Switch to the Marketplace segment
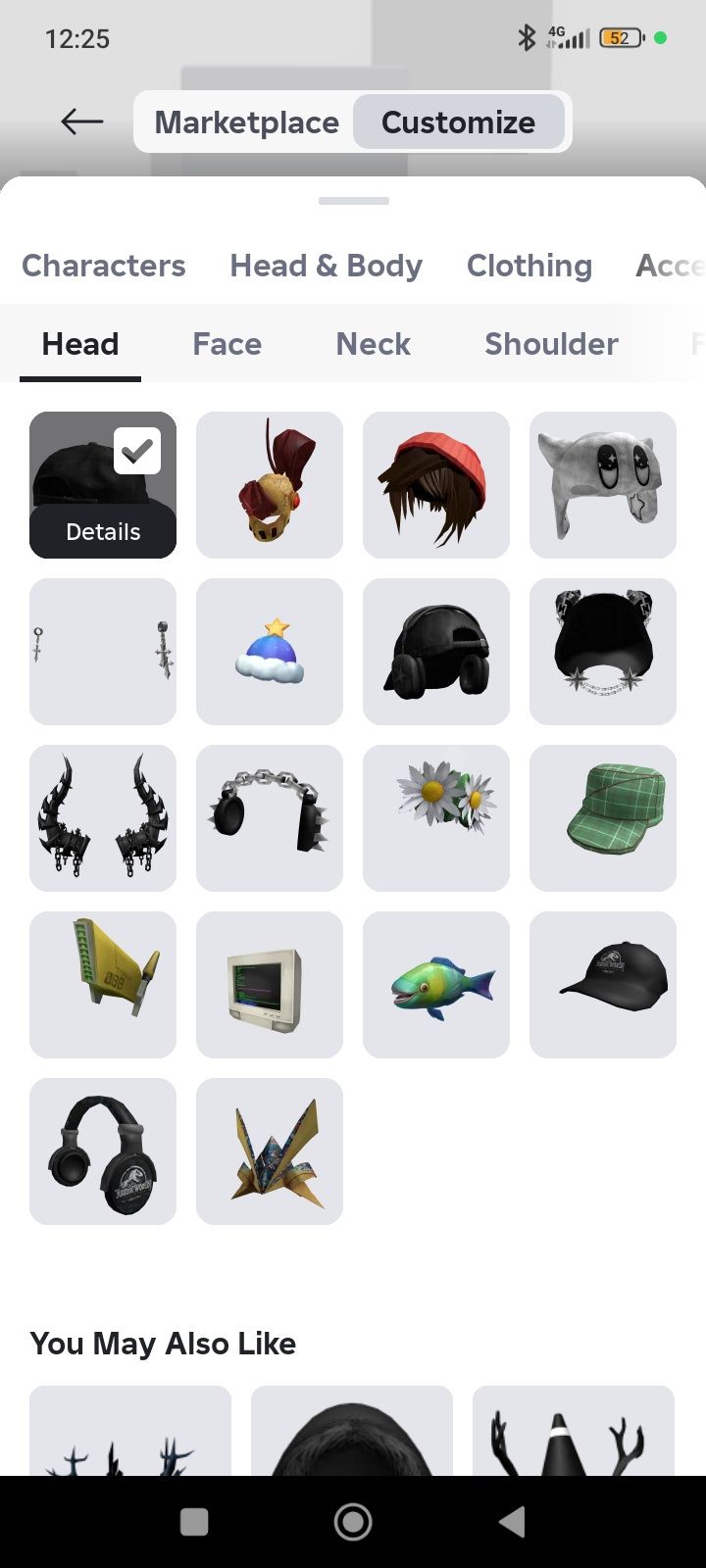The height and width of the screenshot is (1568, 706). click(x=246, y=122)
